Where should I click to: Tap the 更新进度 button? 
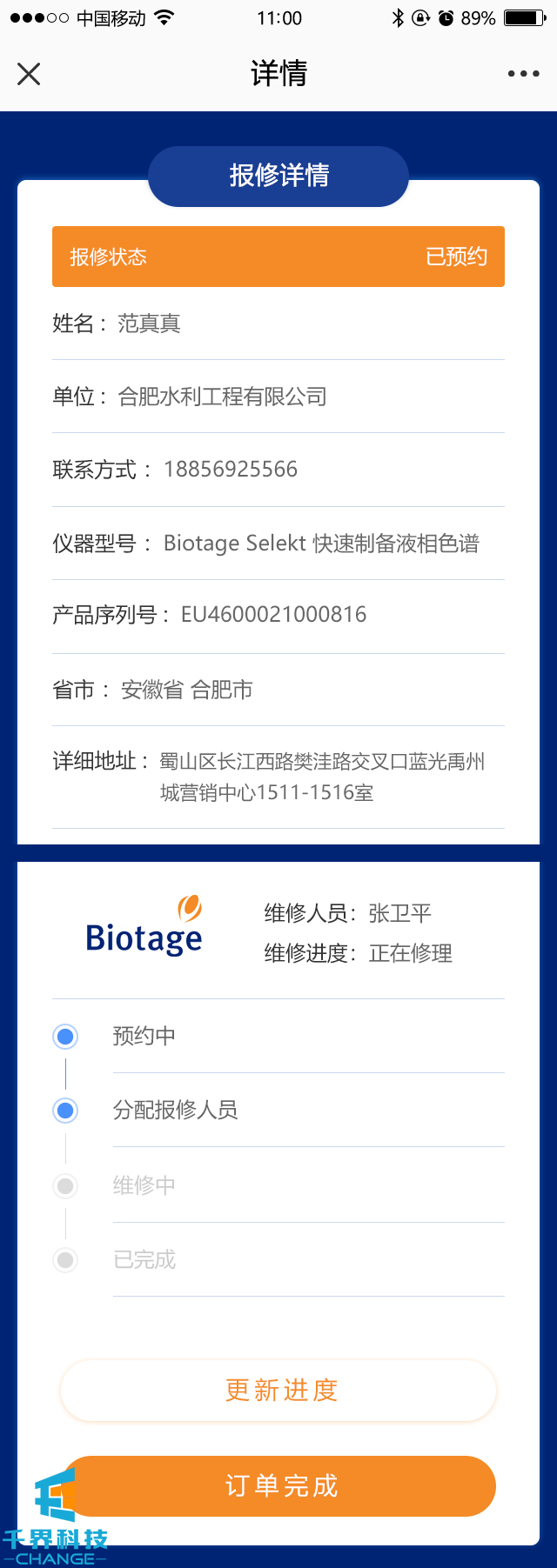[x=278, y=1390]
